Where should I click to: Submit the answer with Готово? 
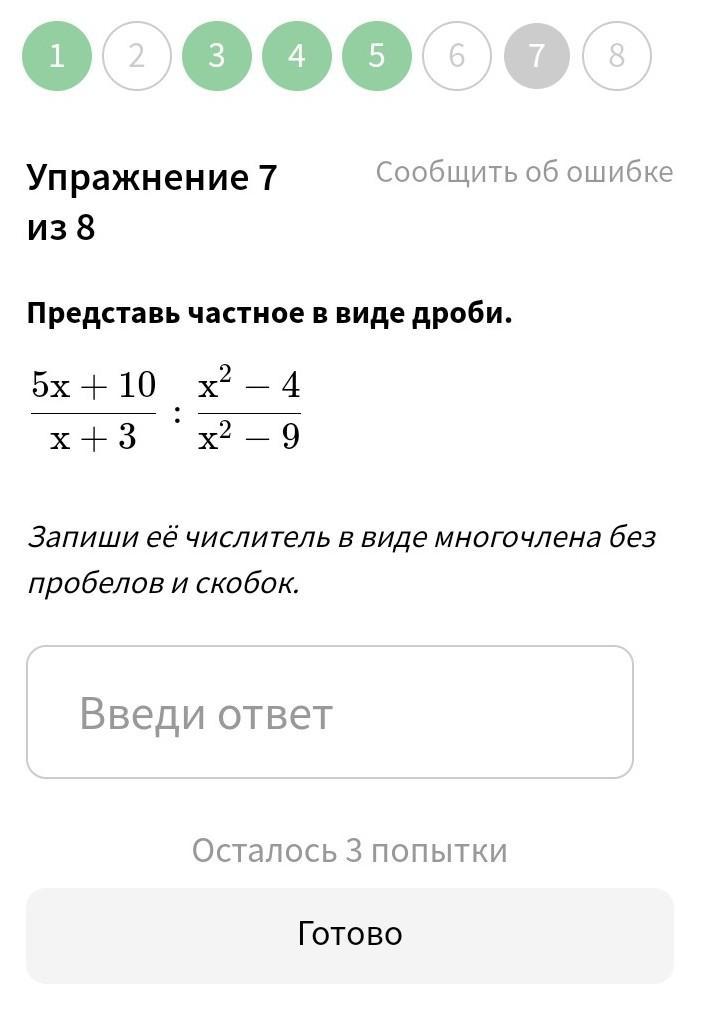coord(350,934)
